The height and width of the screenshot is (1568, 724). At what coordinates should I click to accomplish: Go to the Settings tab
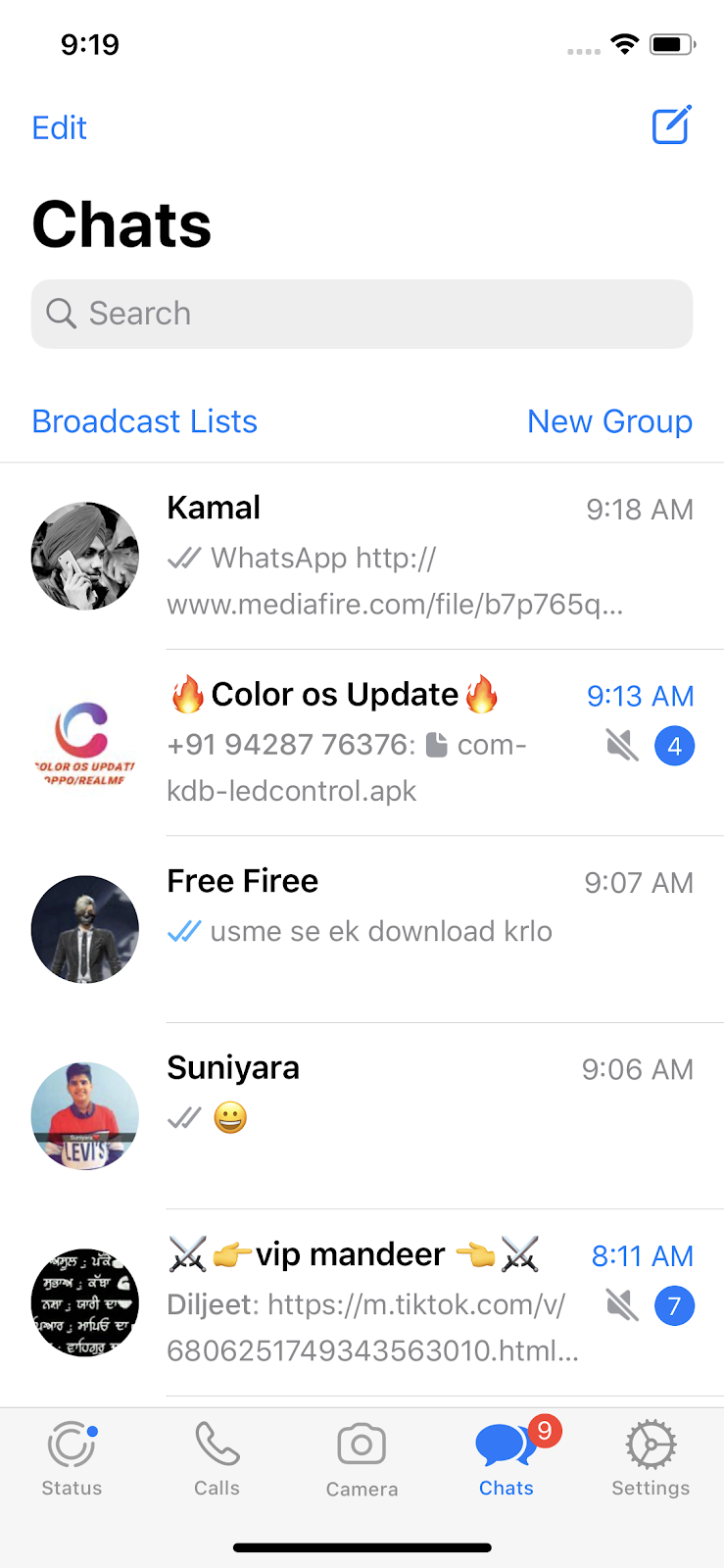click(x=651, y=1459)
